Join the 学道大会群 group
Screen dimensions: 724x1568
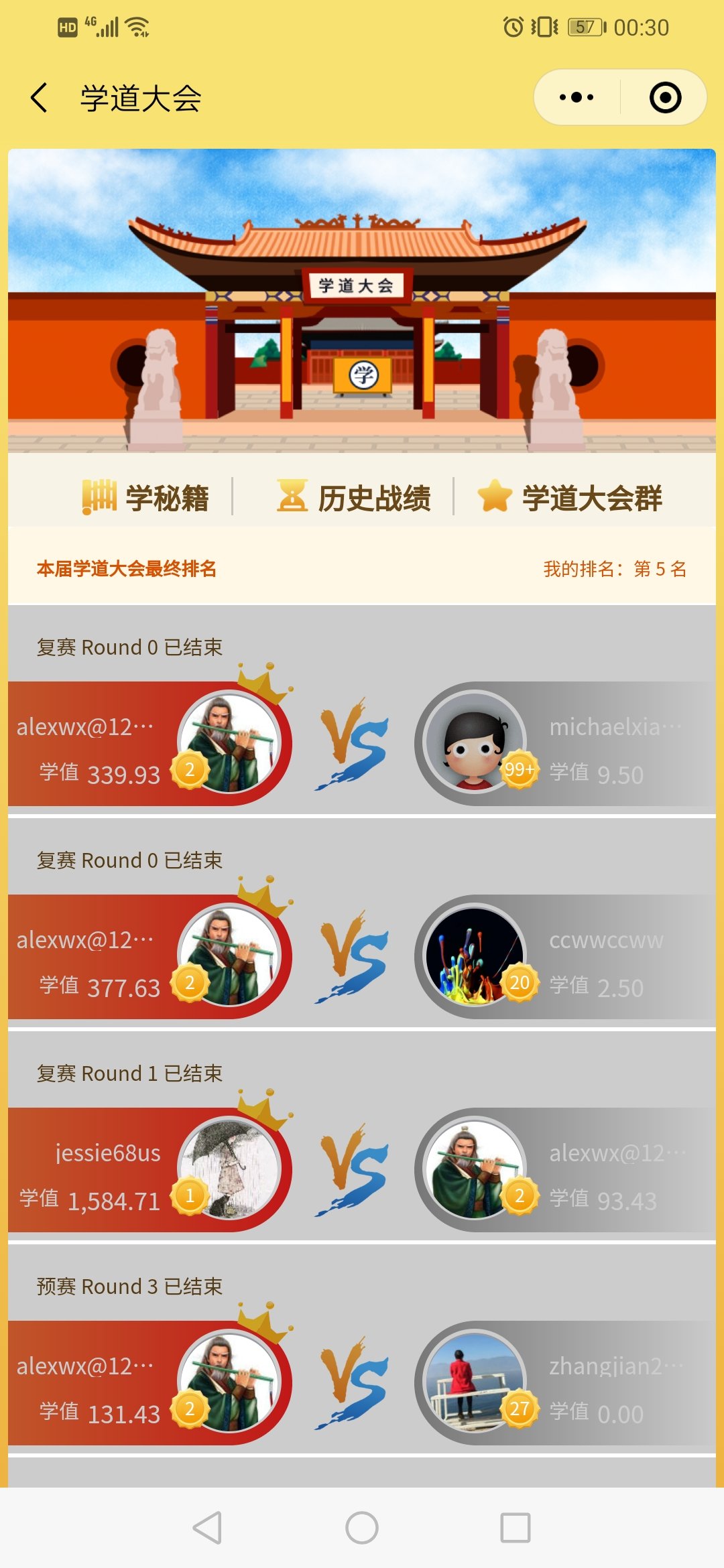(x=570, y=497)
